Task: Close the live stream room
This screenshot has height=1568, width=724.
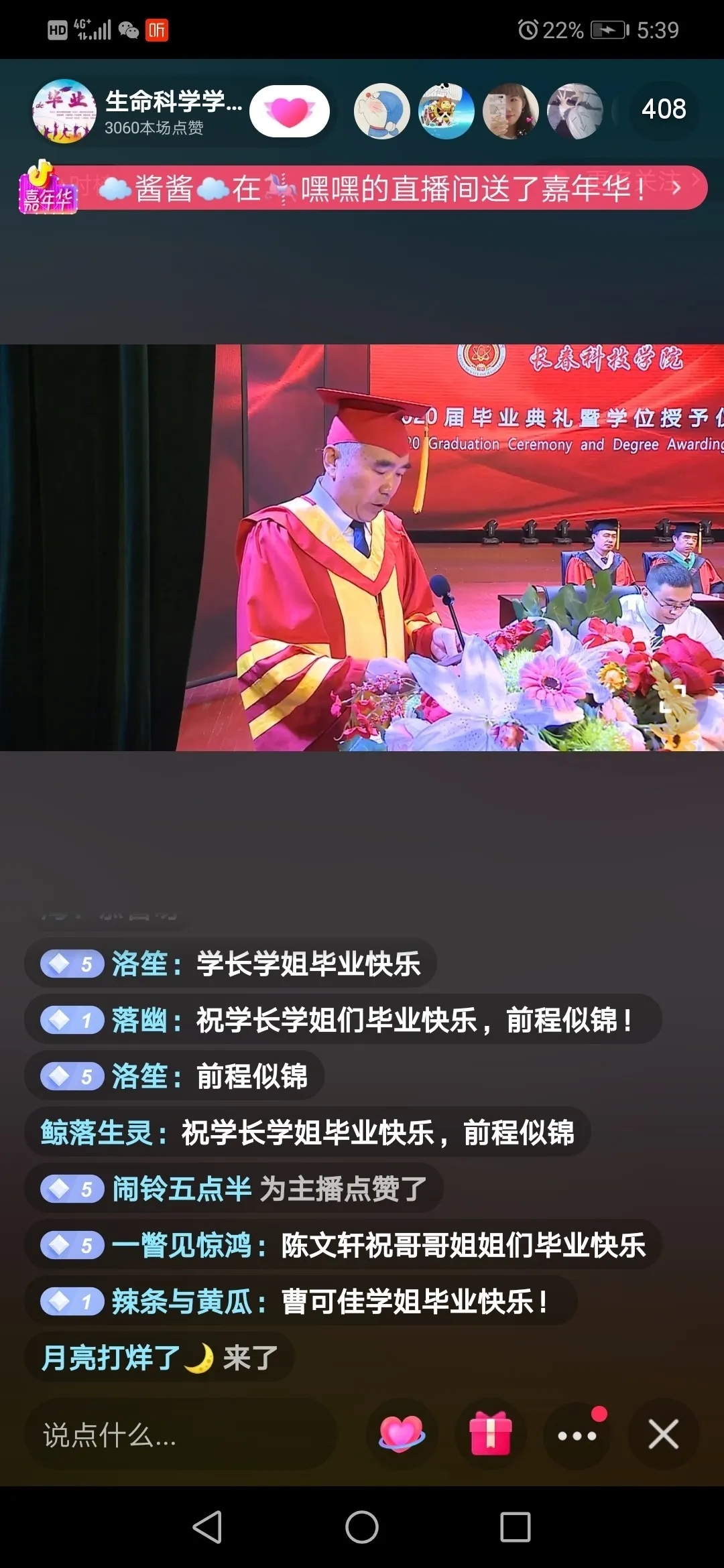Action: point(663,1435)
